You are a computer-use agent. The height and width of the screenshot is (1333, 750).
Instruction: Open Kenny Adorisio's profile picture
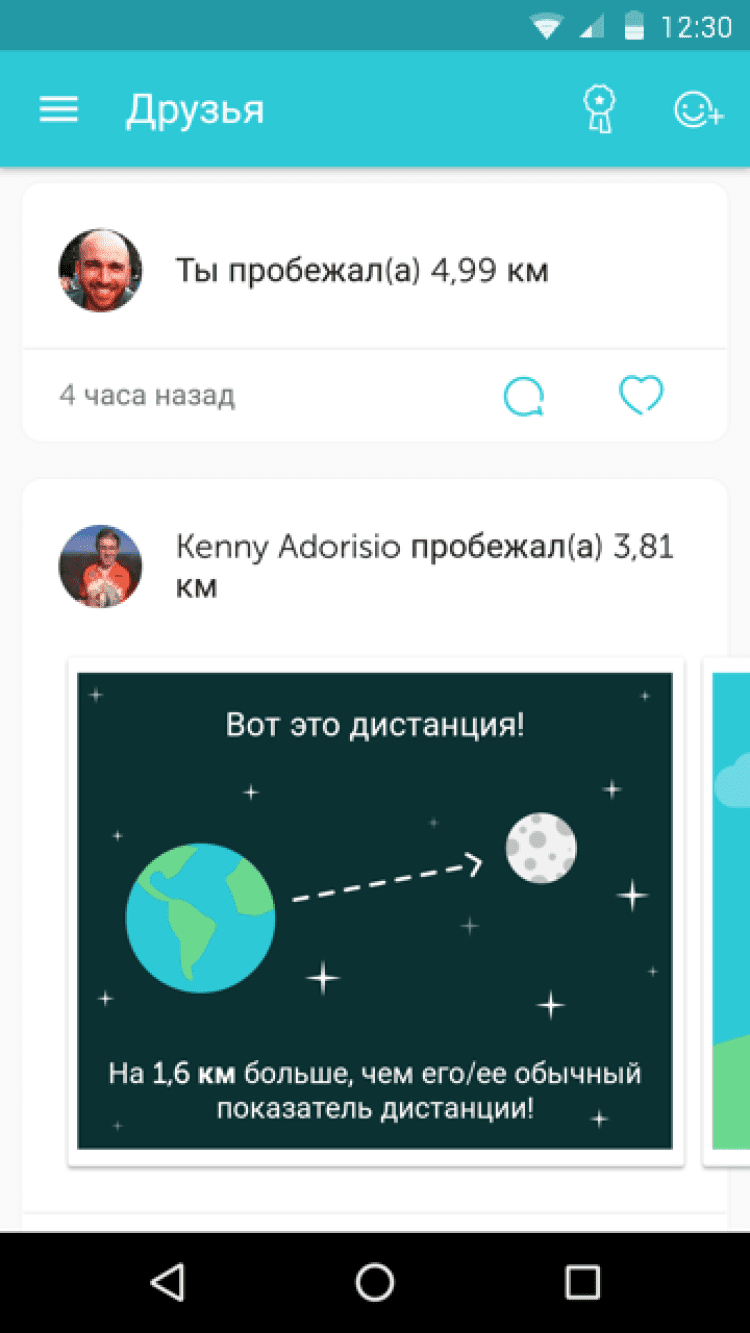pyautogui.click(x=100, y=566)
